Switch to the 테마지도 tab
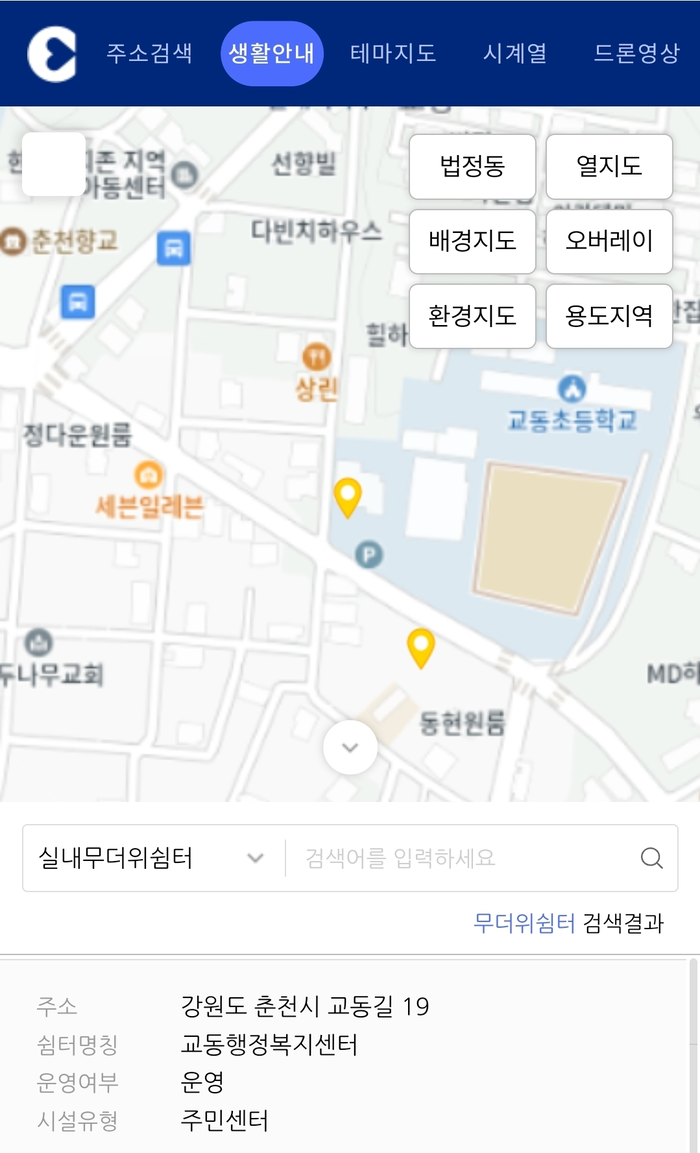Image resolution: width=700 pixels, height=1153 pixels. [393, 54]
